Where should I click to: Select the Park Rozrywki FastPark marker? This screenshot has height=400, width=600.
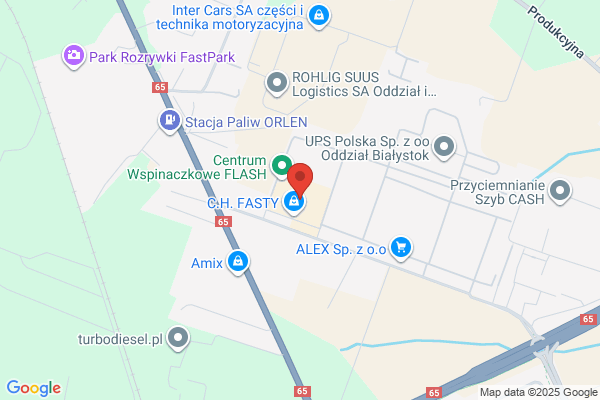click(74, 57)
